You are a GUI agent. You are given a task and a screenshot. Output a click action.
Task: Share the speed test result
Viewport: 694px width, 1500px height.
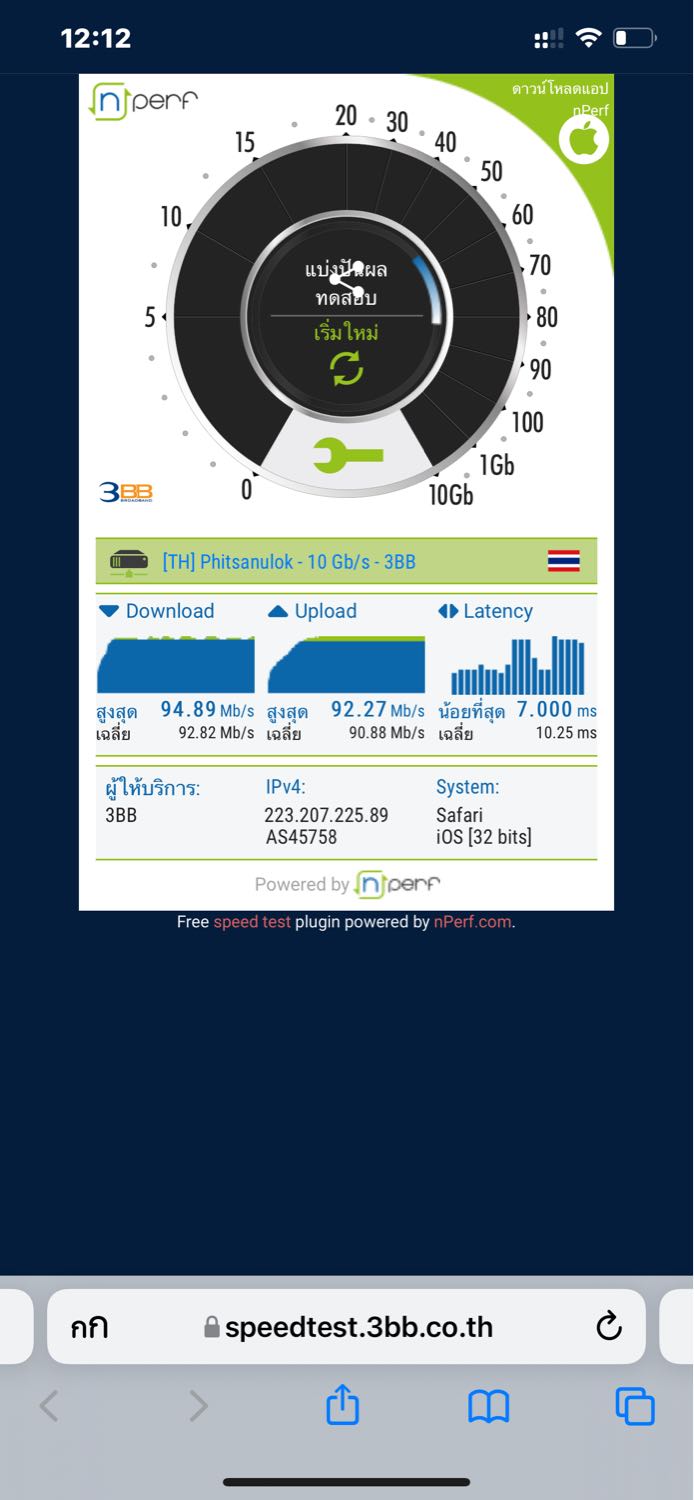(346, 282)
